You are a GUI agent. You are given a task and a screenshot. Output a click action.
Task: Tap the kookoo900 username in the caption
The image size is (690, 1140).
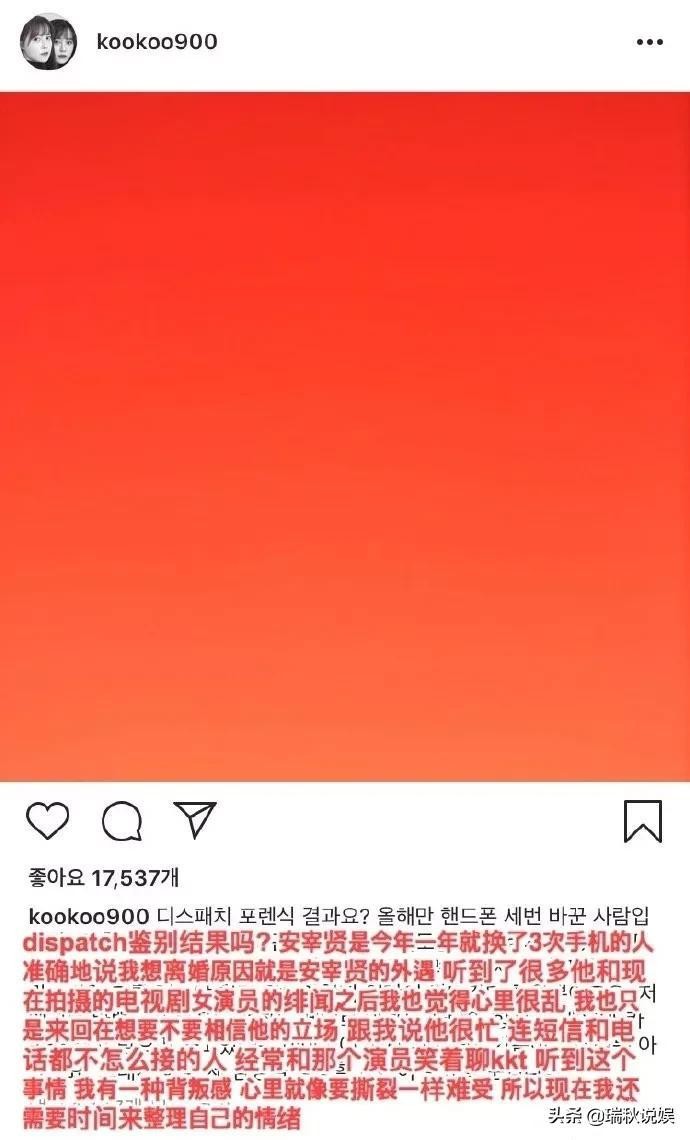coord(90,917)
